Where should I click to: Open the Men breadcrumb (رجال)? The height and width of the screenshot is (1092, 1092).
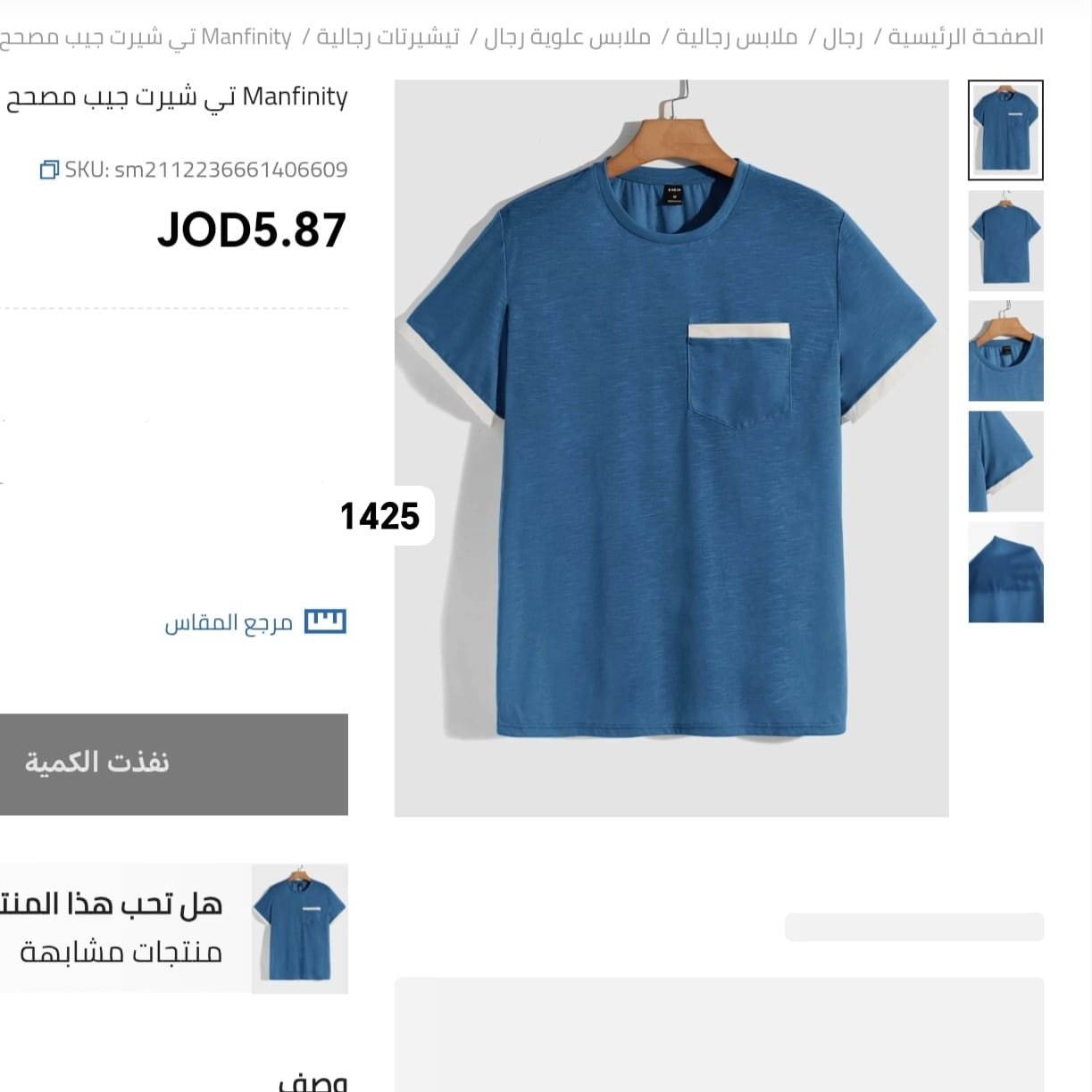point(842,38)
